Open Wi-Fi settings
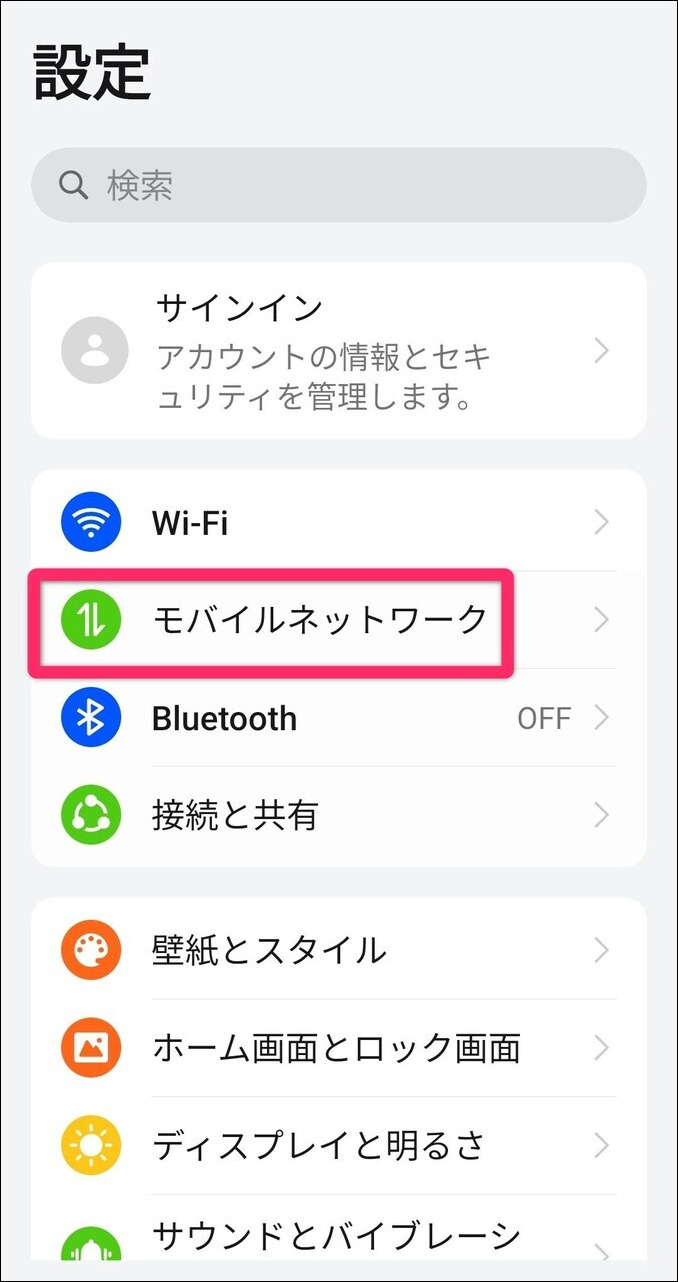This screenshot has height=1282, width=678. (338, 522)
